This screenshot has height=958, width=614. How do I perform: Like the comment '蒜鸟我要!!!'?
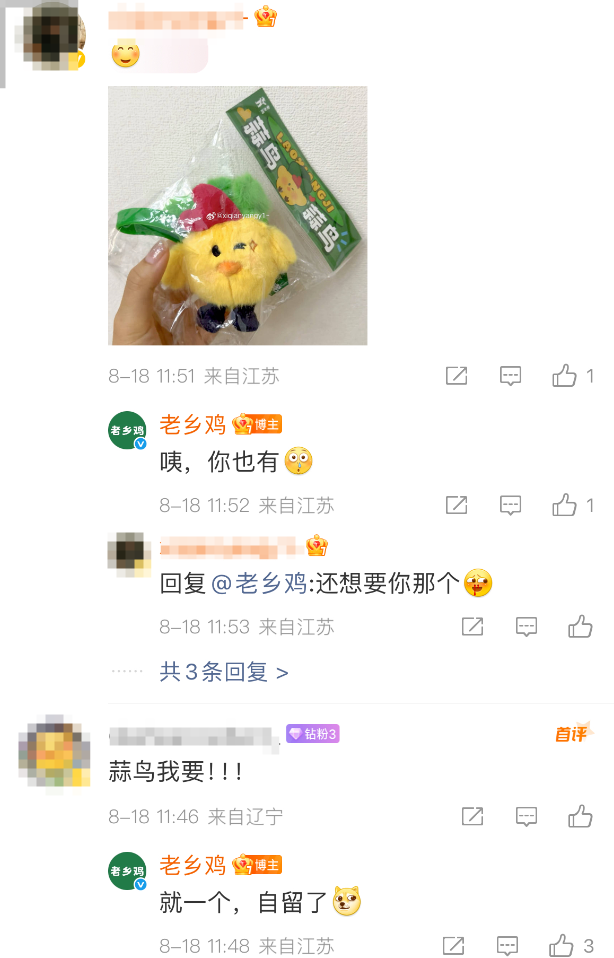point(580,817)
